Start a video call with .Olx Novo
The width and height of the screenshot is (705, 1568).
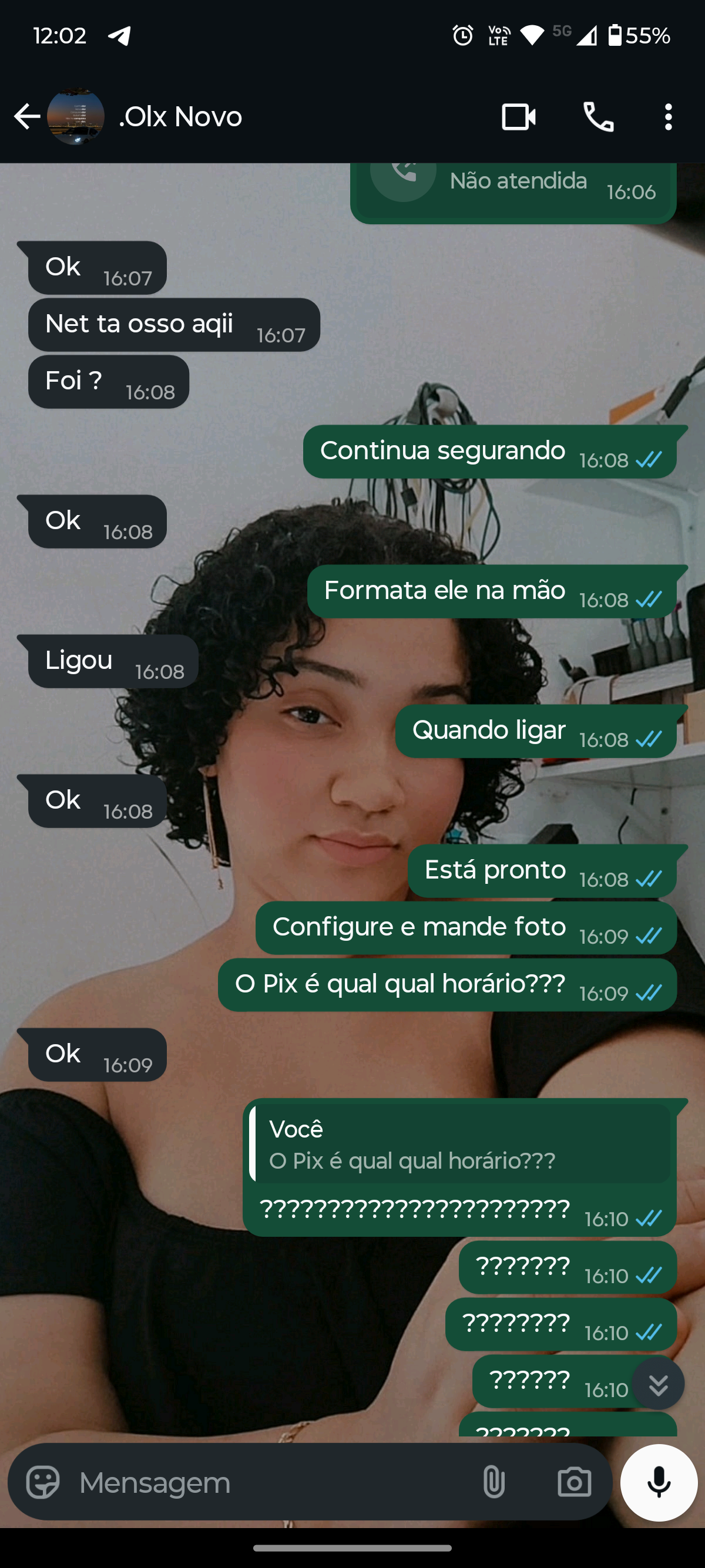click(518, 116)
